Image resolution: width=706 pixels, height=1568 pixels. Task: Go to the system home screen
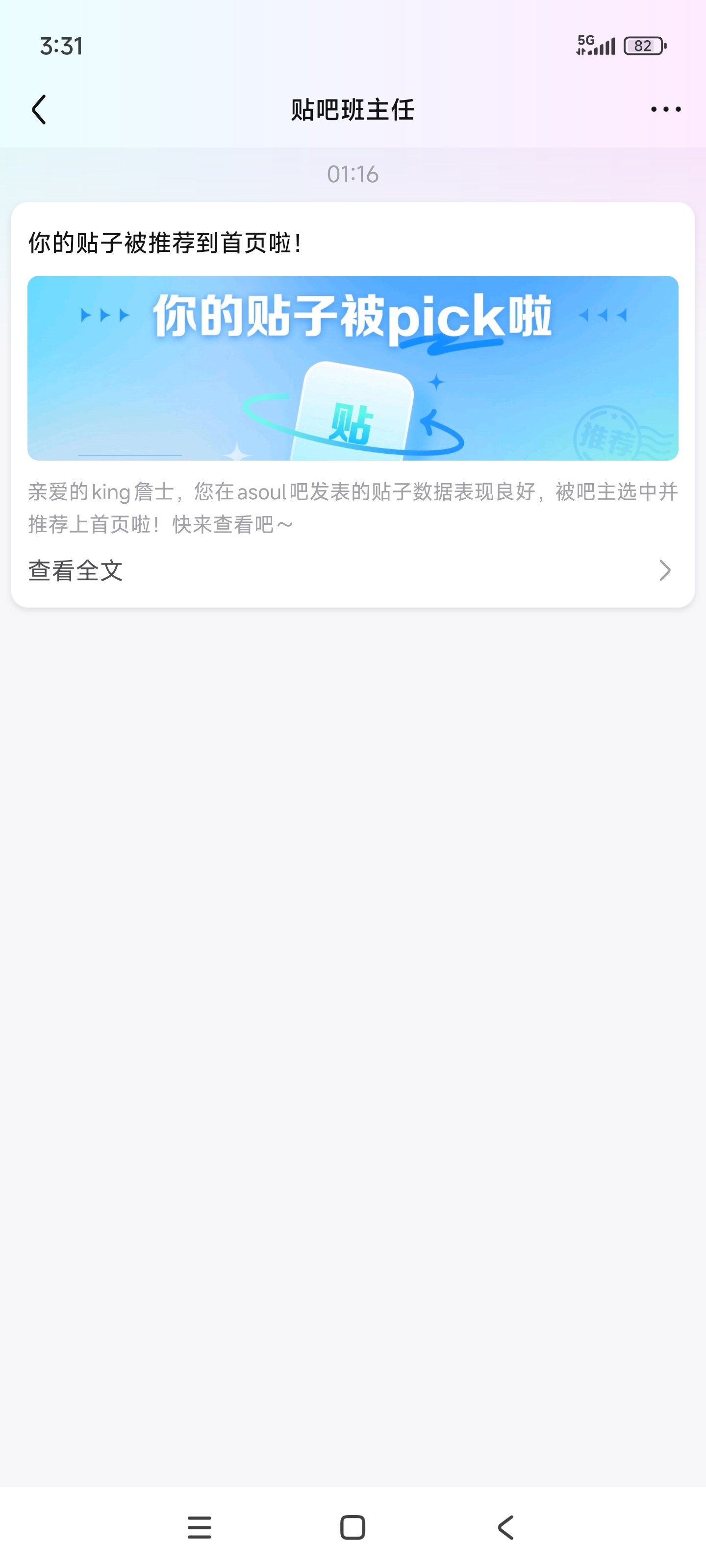click(353, 1527)
